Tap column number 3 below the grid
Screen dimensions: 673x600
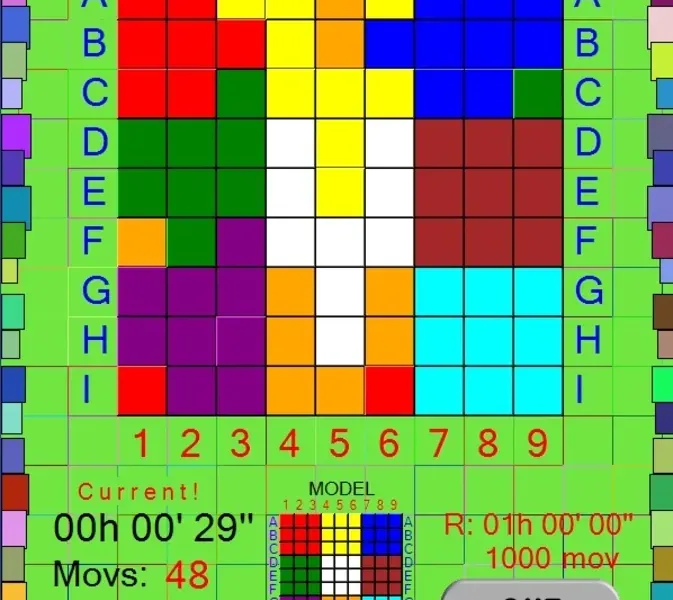pos(241,442)
